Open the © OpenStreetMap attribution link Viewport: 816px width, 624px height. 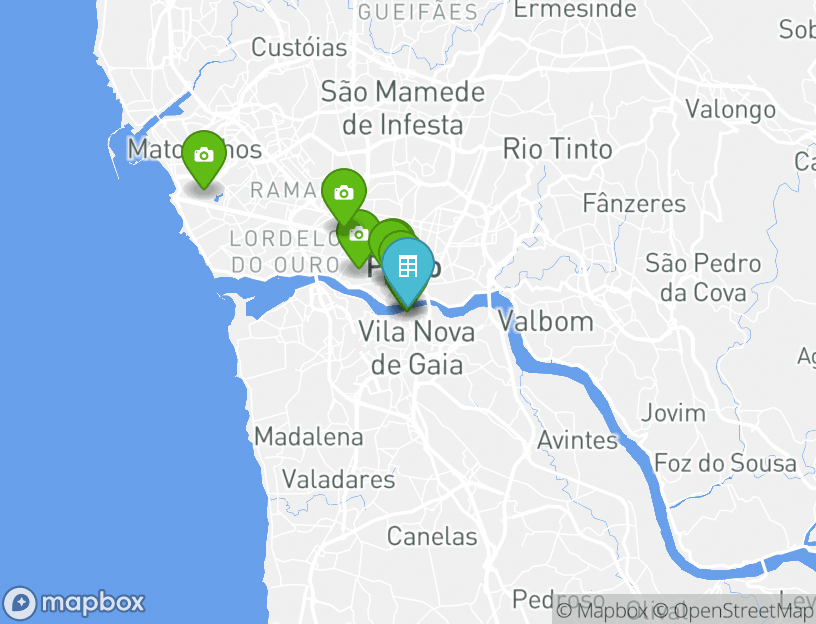click(736, 611)
